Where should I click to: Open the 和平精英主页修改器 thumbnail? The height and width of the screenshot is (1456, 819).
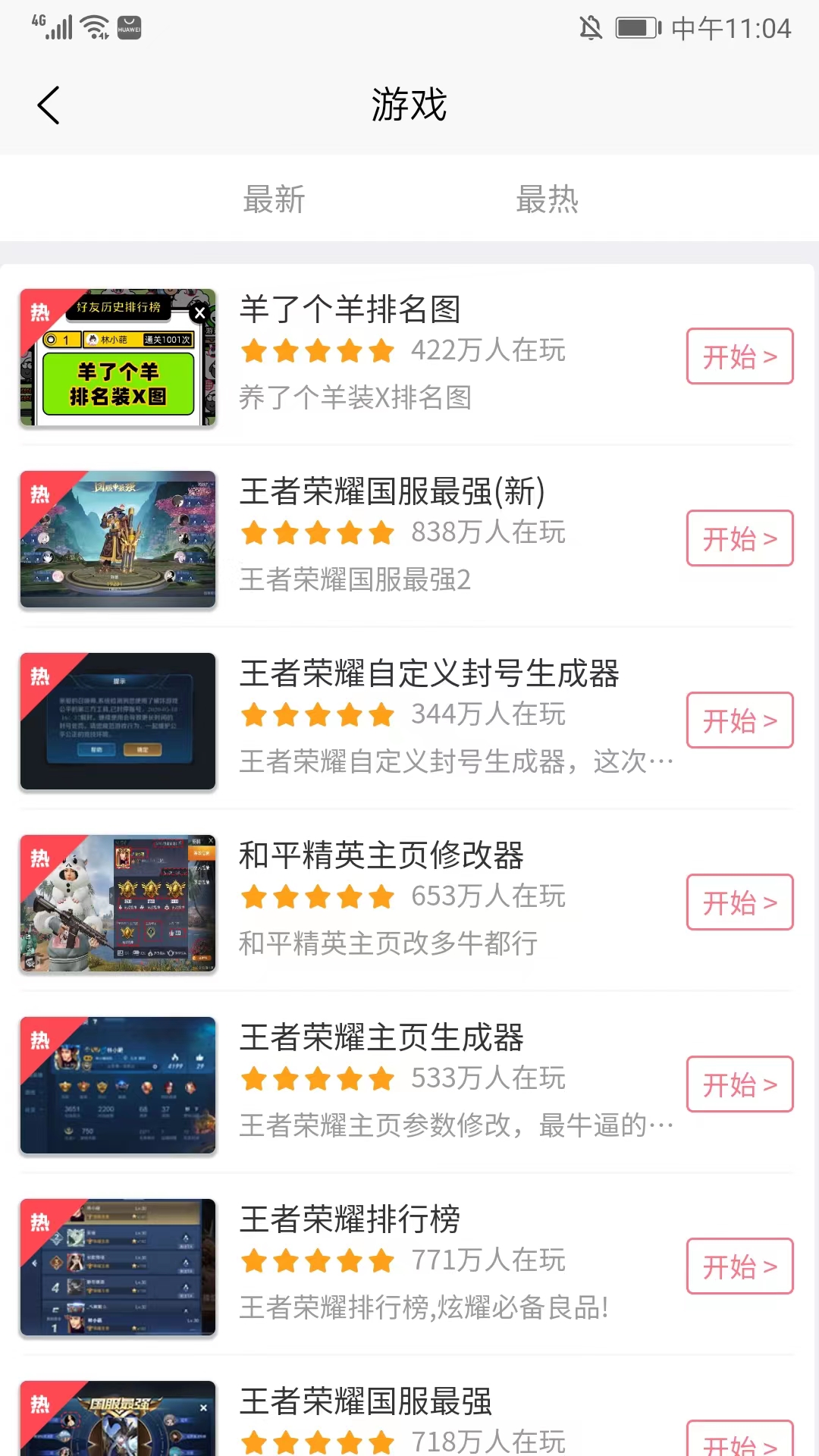pos(118,903)
